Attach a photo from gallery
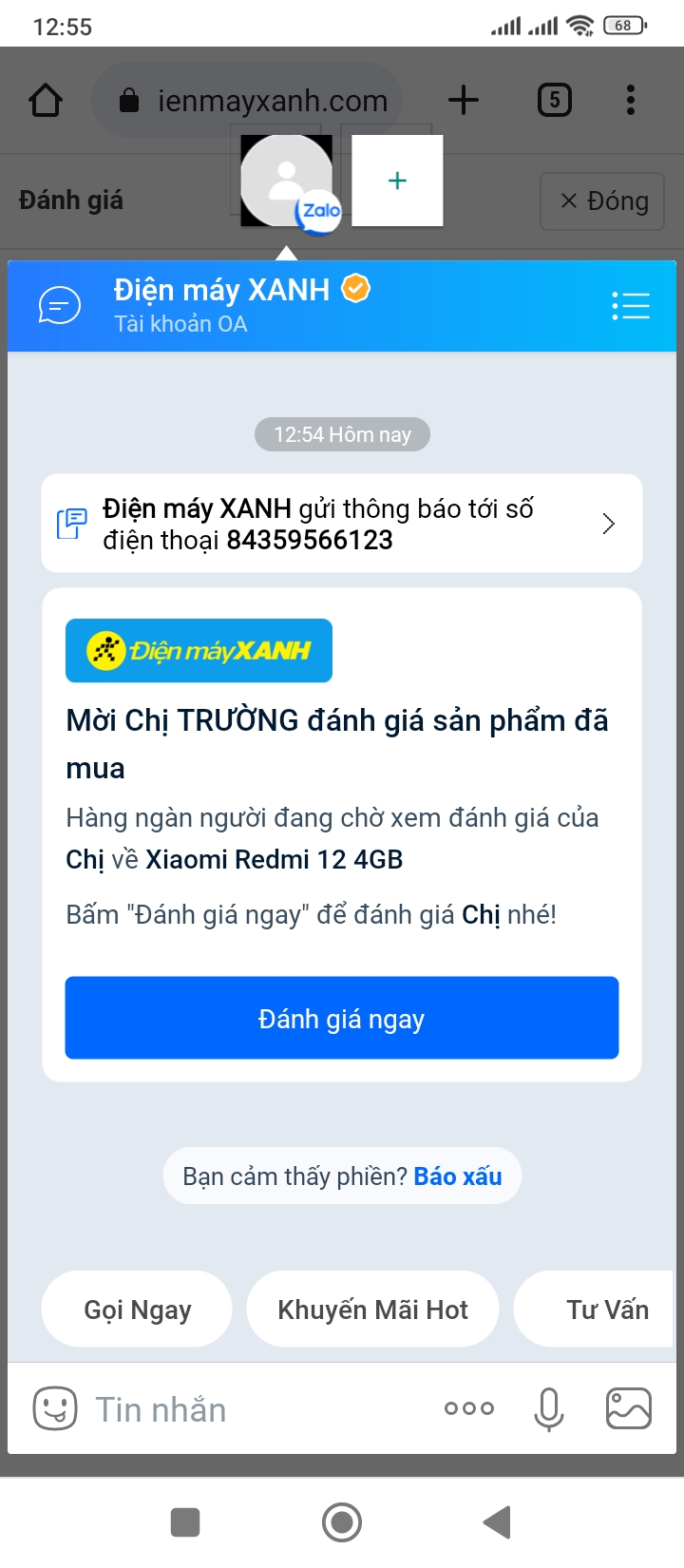 (x=628, y=1408)
